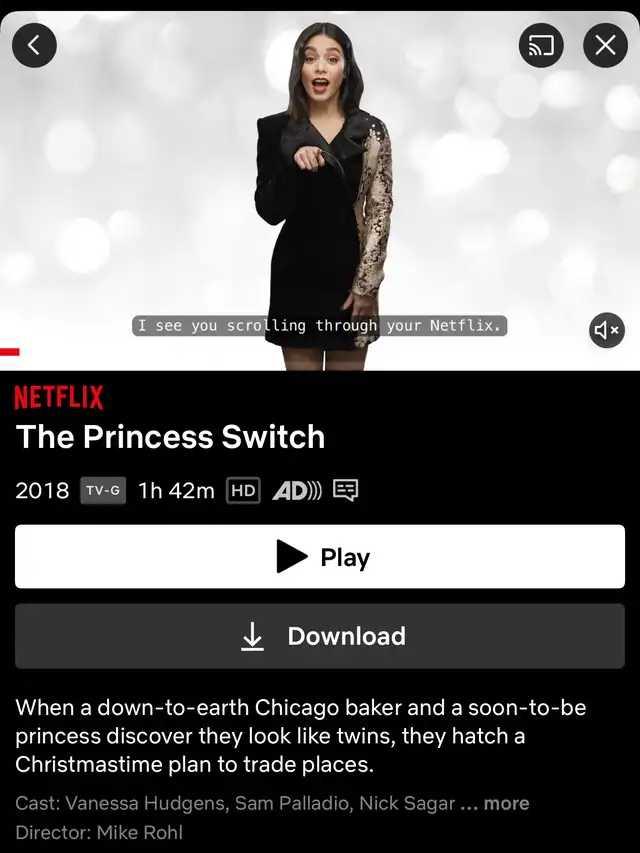Image resolution: width=640 pixels, height=853 pixels.
Task: Expand the cast list with more
Action: tap(506, 803)
